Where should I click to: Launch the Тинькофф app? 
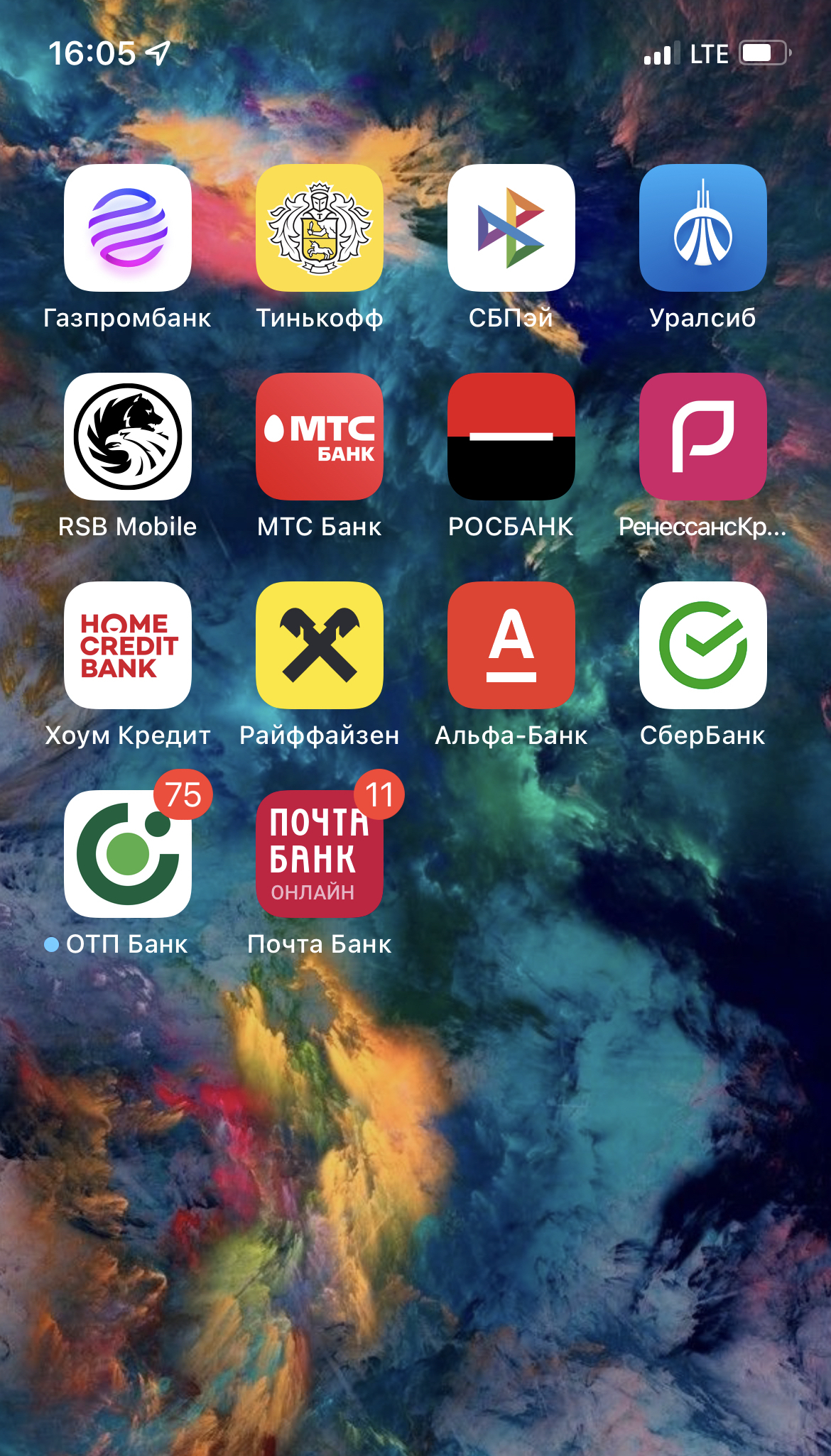pyautogui.click(x=320, y=228)
